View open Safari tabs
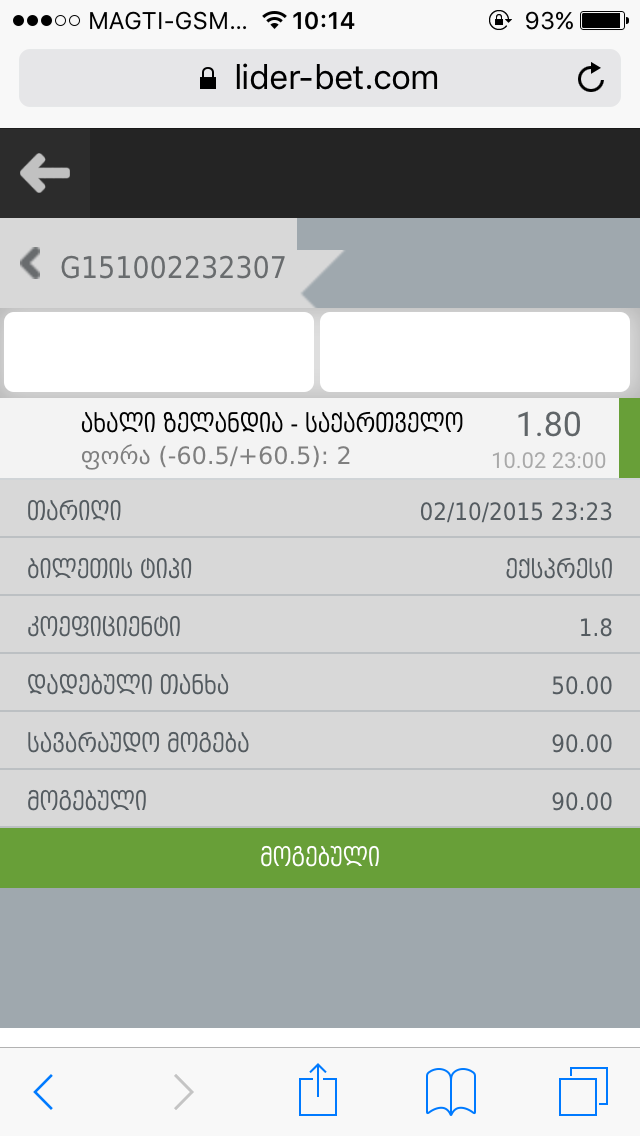The width and height of the screenshot is (640, 1136). tap(583, 1091)
